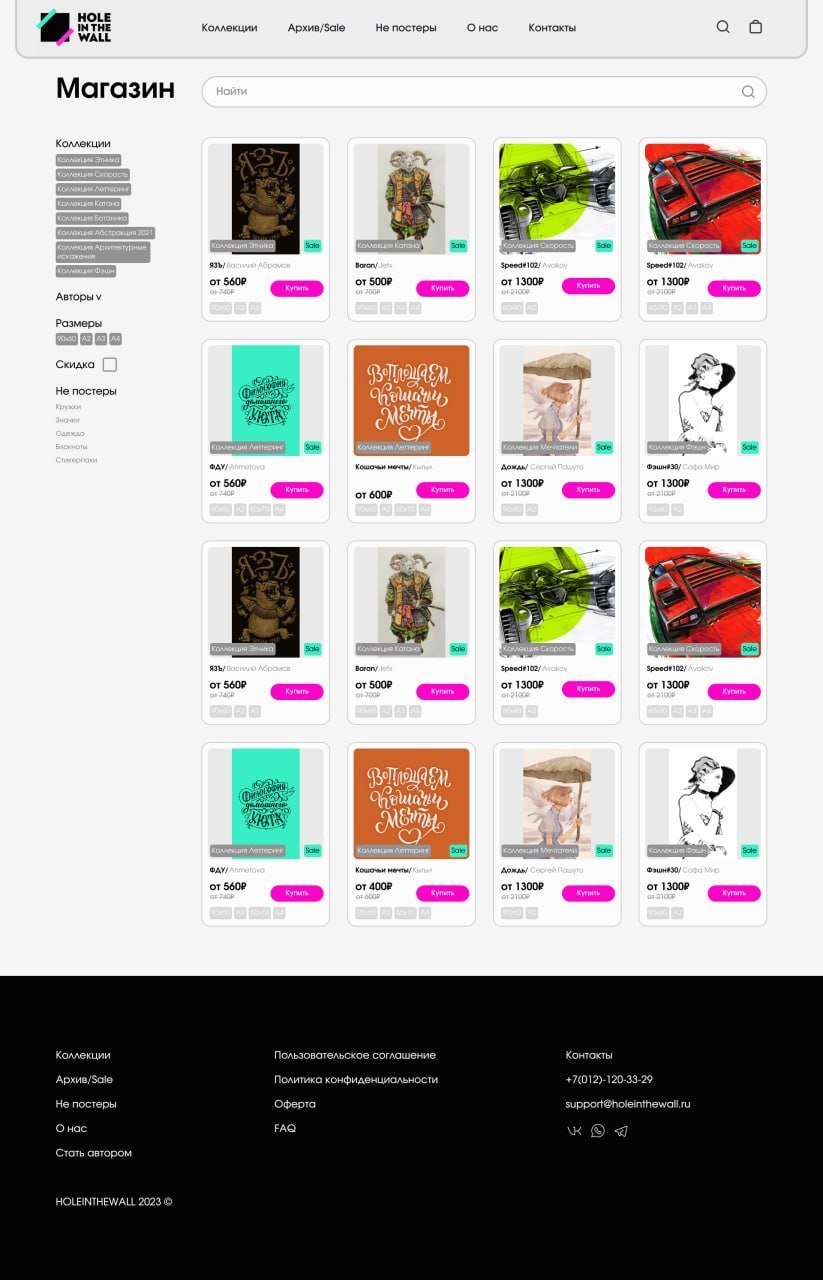The width and height of the screenshot is (823, 1280).
Task: Filter by Коллекция Ботаника chip
Action: [92, 218]
